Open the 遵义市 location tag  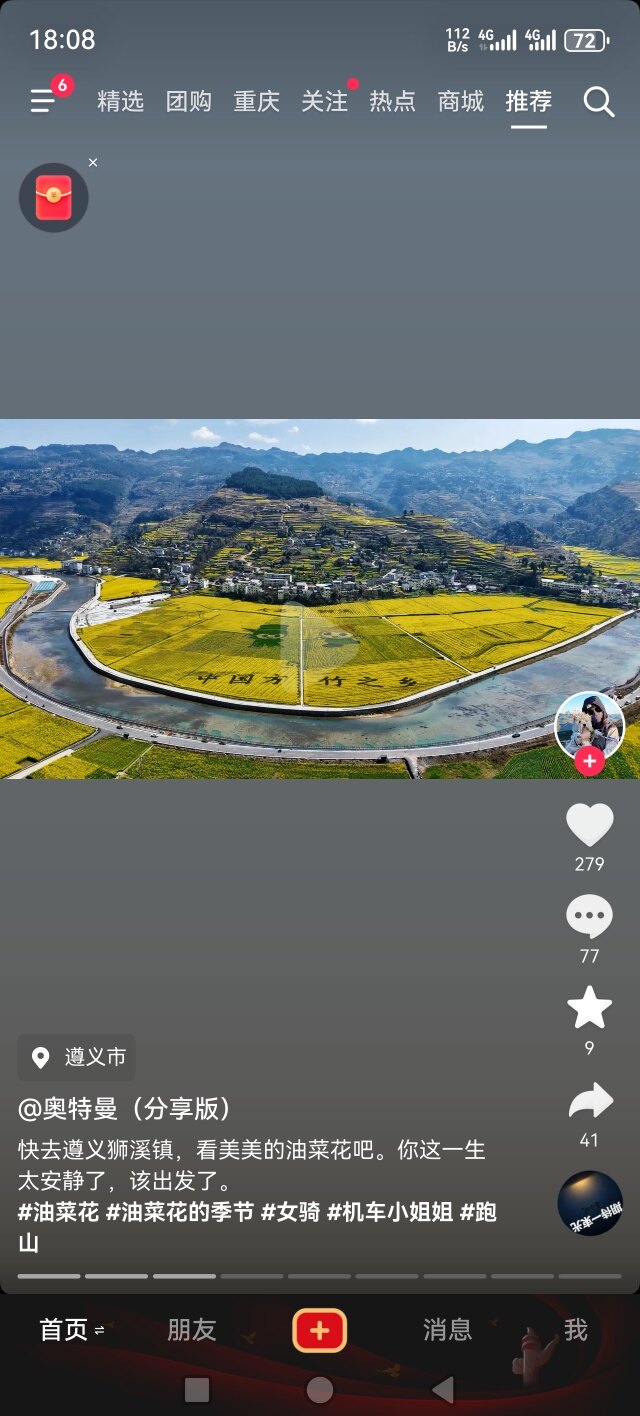77,1057
